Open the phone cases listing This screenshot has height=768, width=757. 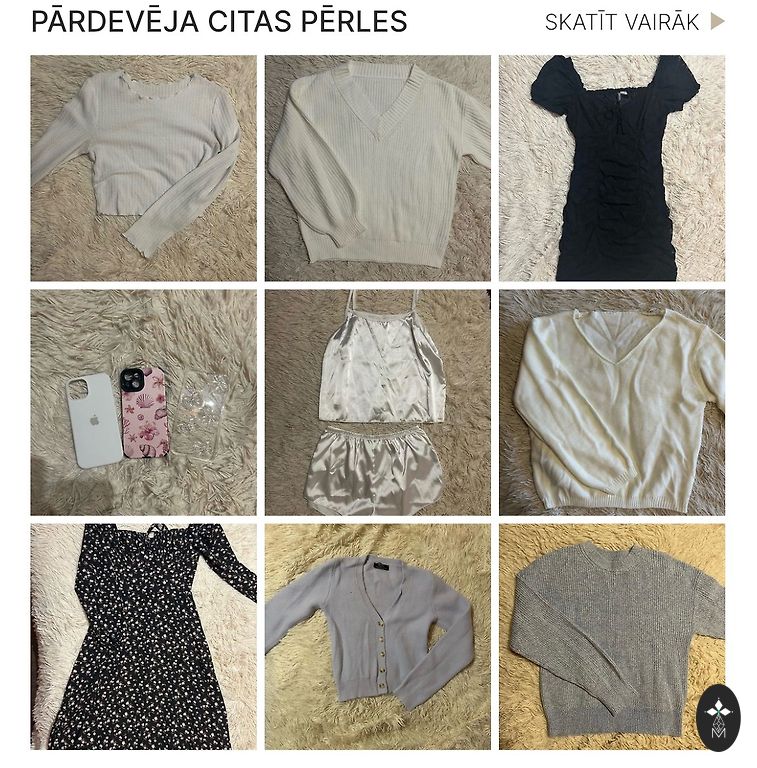click(x=143, y=402)
